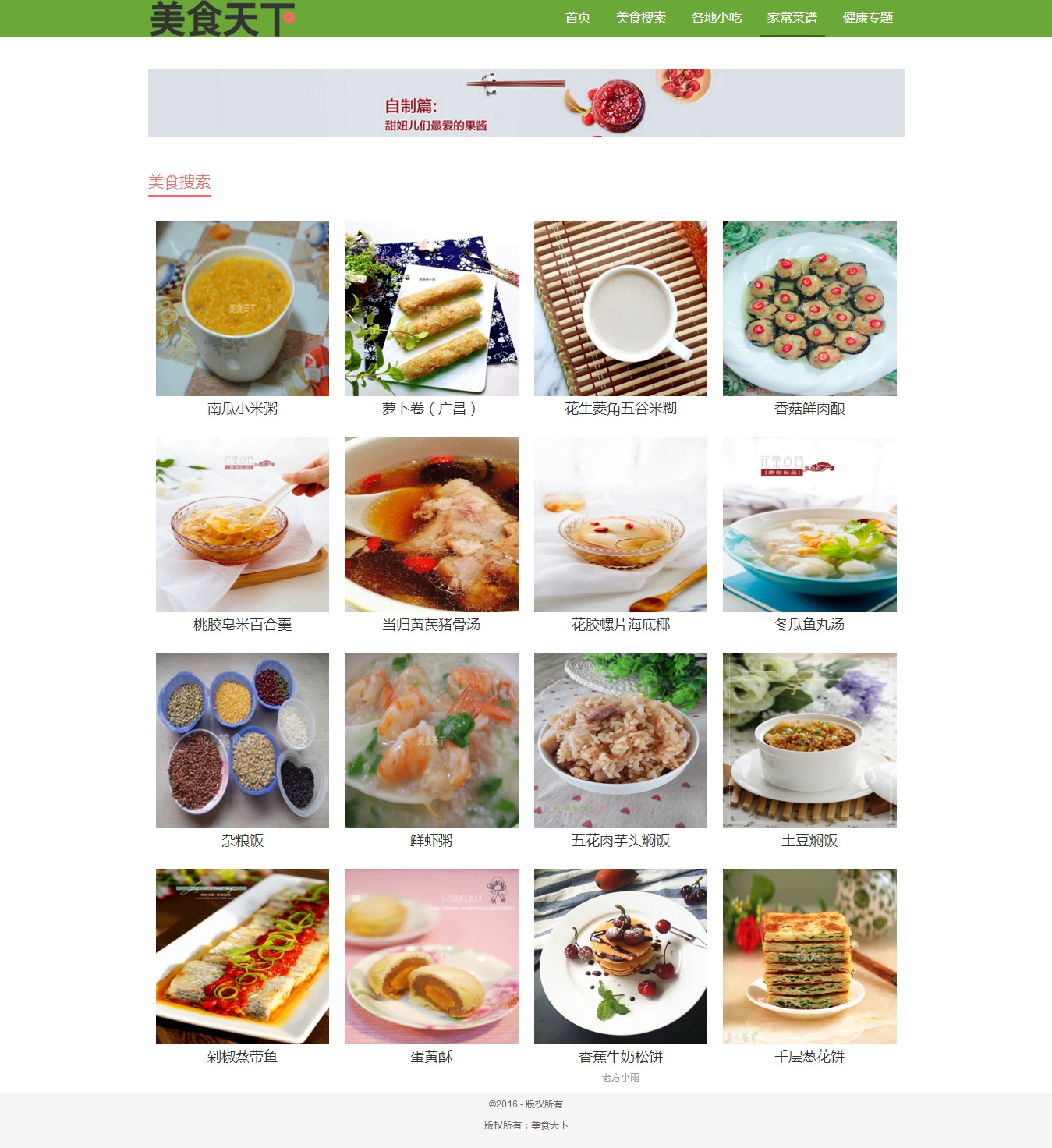Viewport: 1052px width, 1148px height.
Task: Open the 香蕉牛奶松饼 recipe tile
Action: (x=621, y=957)
